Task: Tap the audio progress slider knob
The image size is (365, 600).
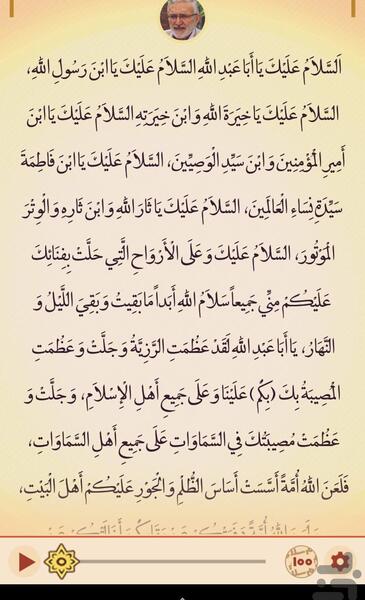Action: click(x=61, y=561)
